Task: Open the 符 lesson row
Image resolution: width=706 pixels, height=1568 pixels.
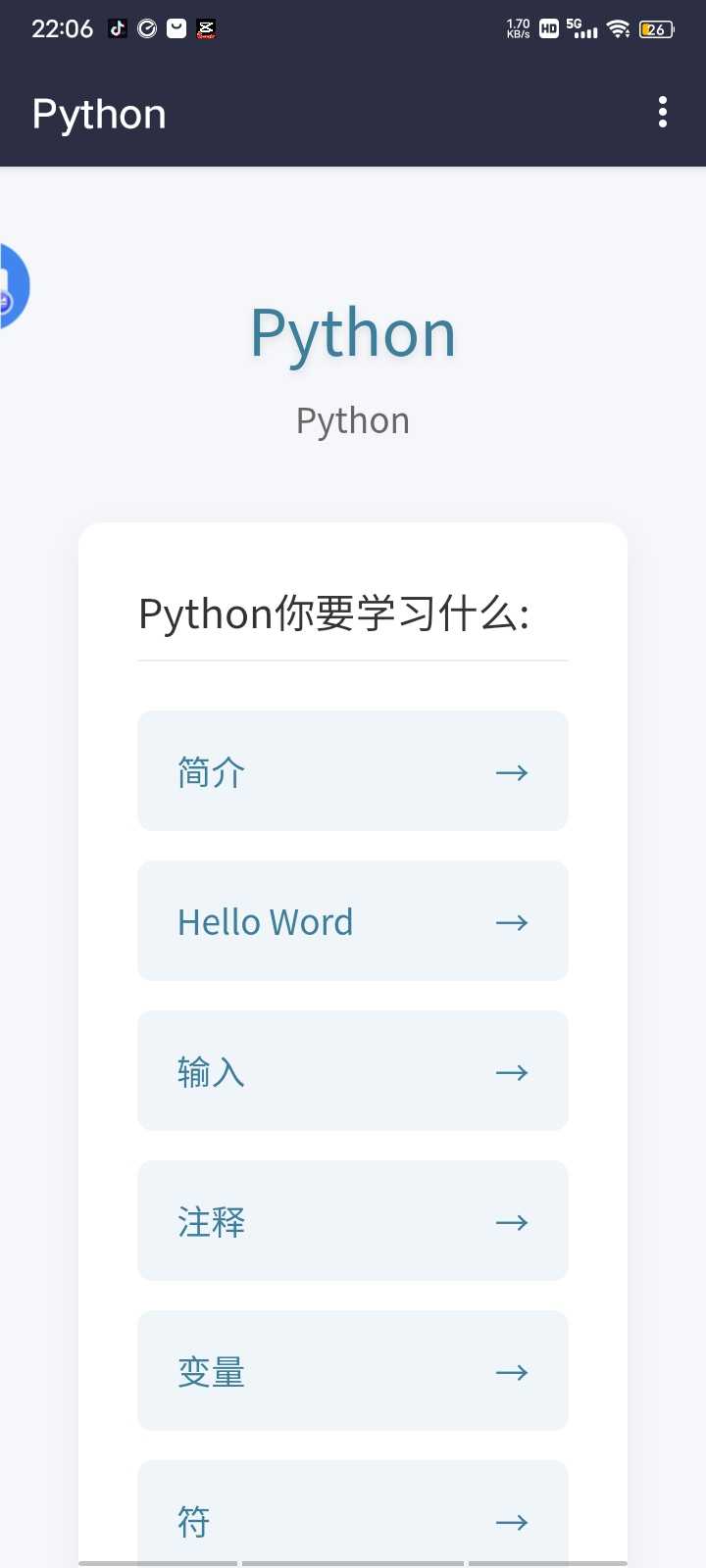Action: 352,1514
